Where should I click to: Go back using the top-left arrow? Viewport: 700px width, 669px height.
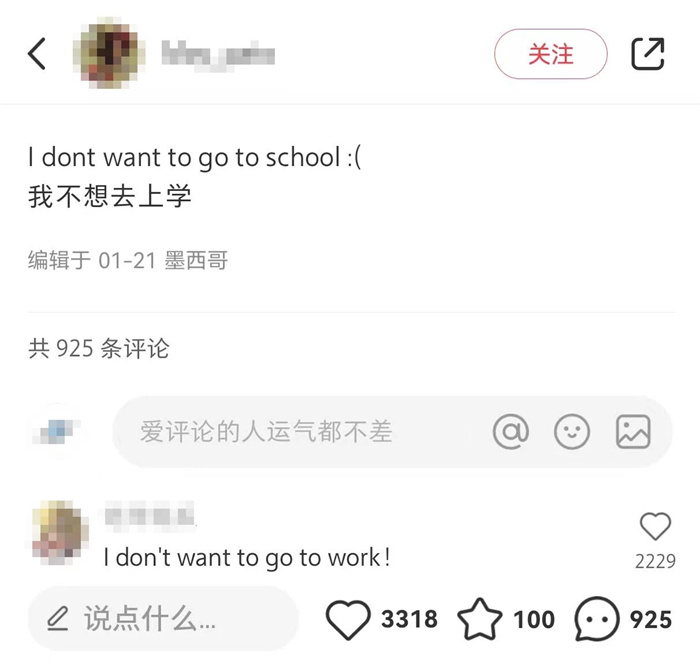point(37,54)
